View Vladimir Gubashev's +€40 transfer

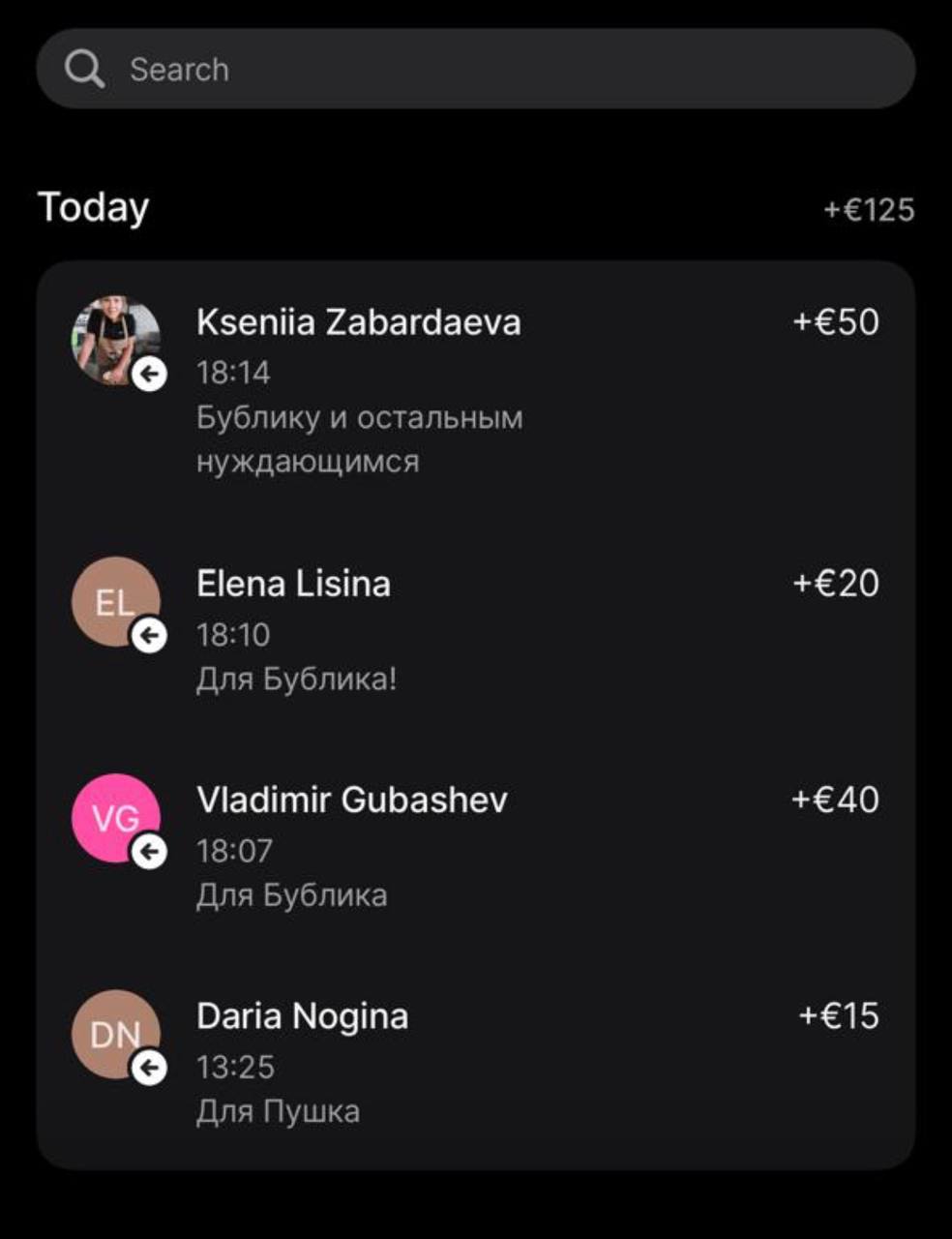tap(474, 846)
